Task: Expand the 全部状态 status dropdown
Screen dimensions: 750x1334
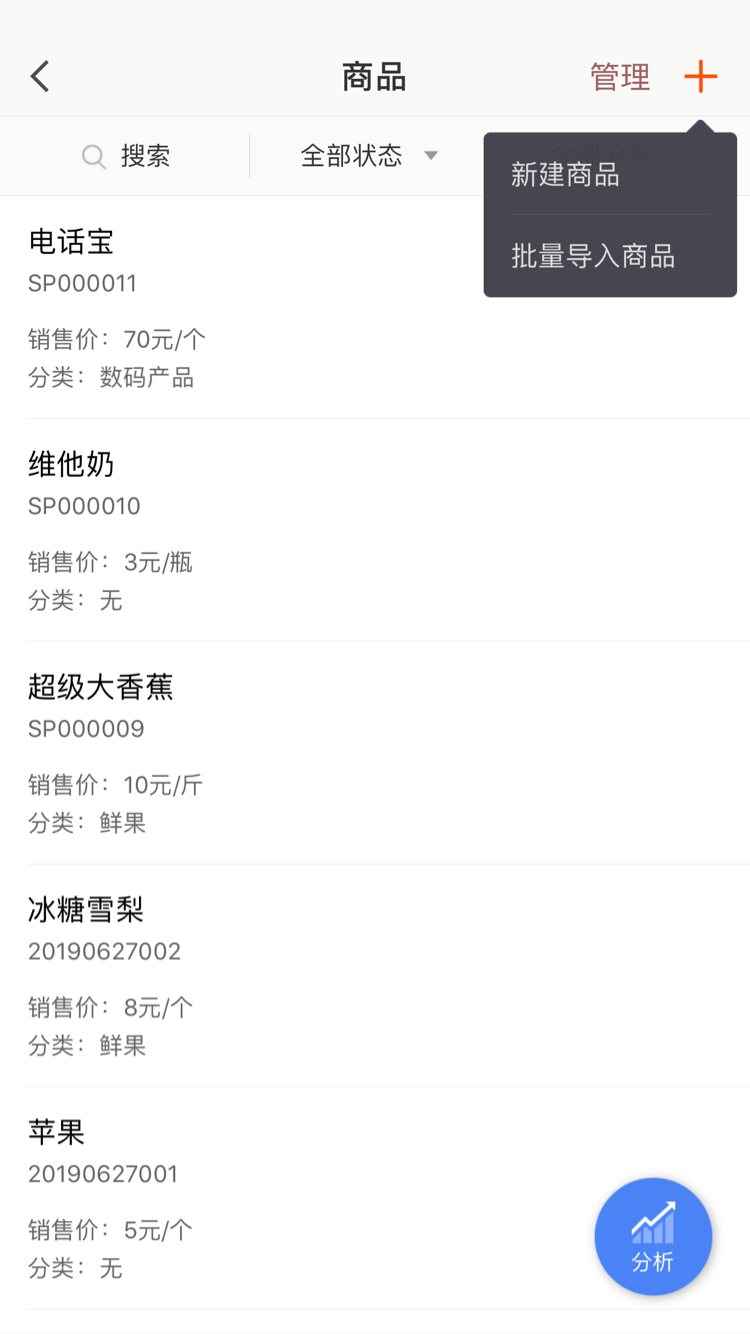Action: click(369, 156)
